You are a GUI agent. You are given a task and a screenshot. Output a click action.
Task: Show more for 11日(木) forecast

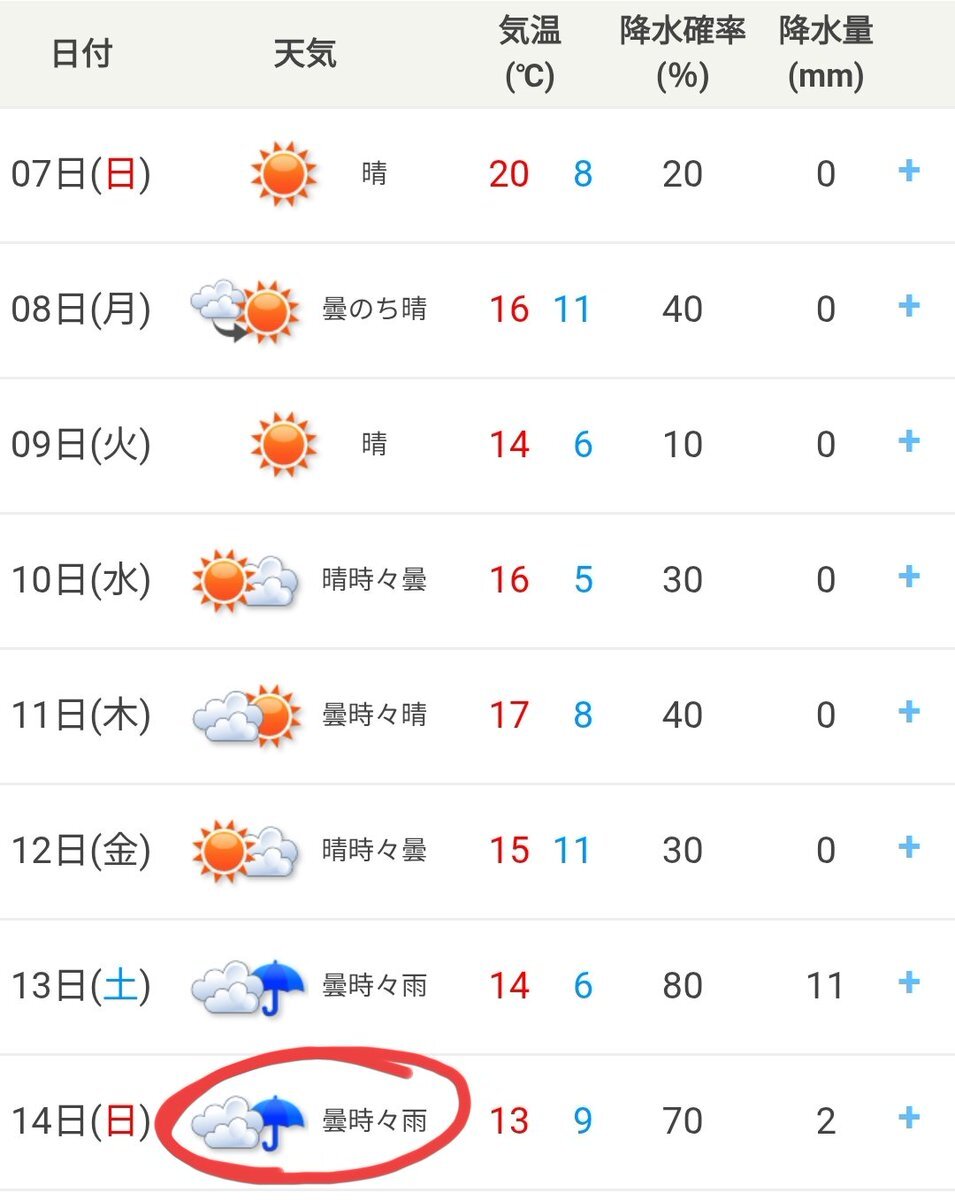pos(908,712)
